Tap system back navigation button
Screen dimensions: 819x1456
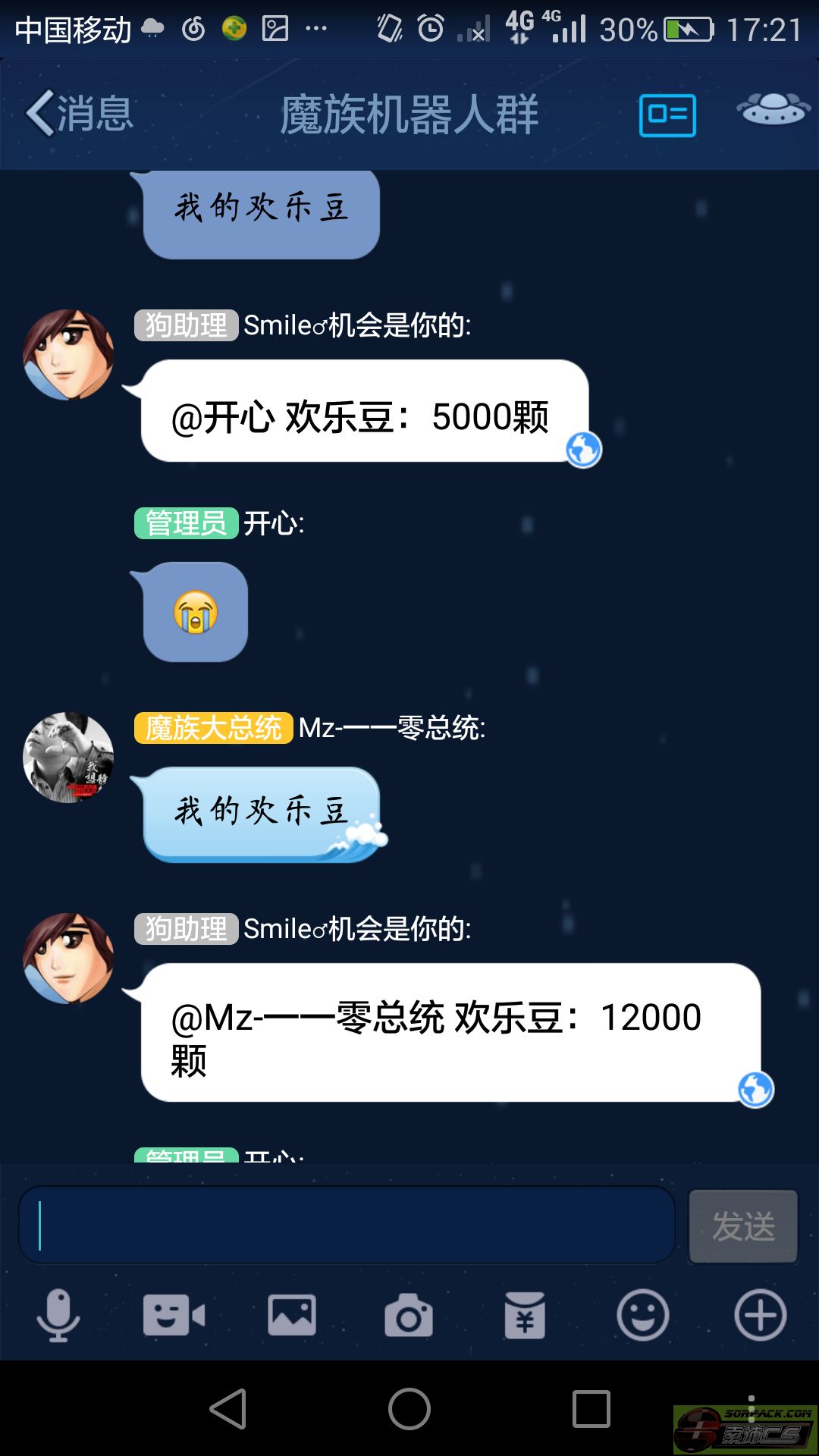click(228, 1409)
